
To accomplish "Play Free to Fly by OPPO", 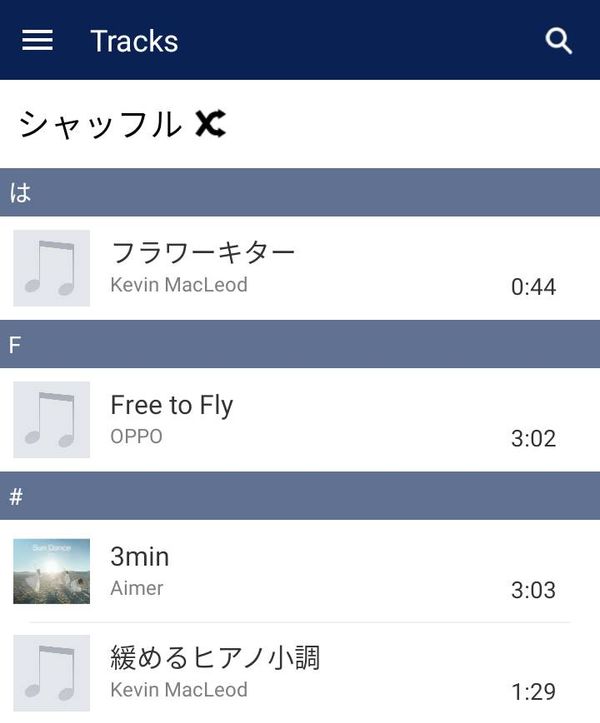I will [x=300, y=420].
